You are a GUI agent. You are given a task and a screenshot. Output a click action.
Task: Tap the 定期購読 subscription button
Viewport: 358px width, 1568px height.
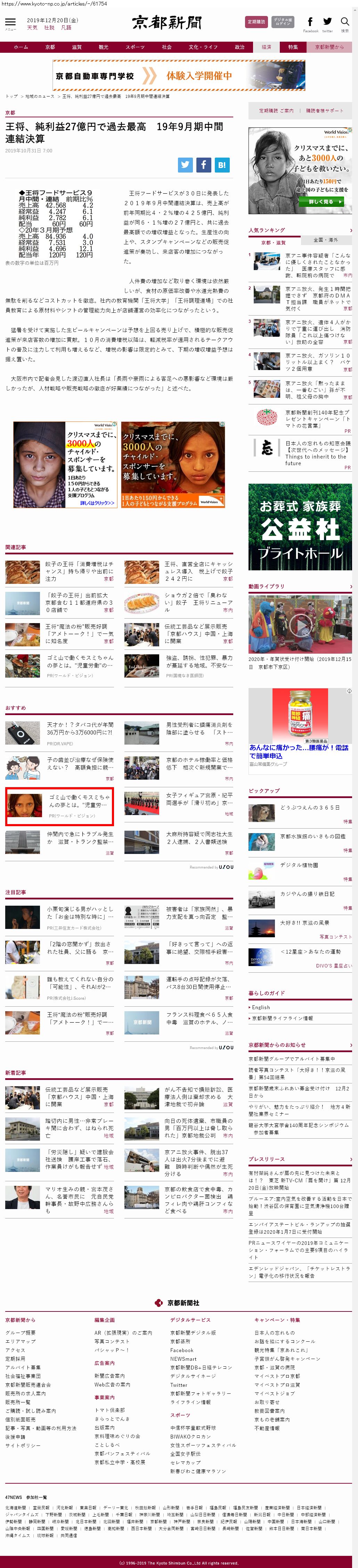(x=256, y=22)
